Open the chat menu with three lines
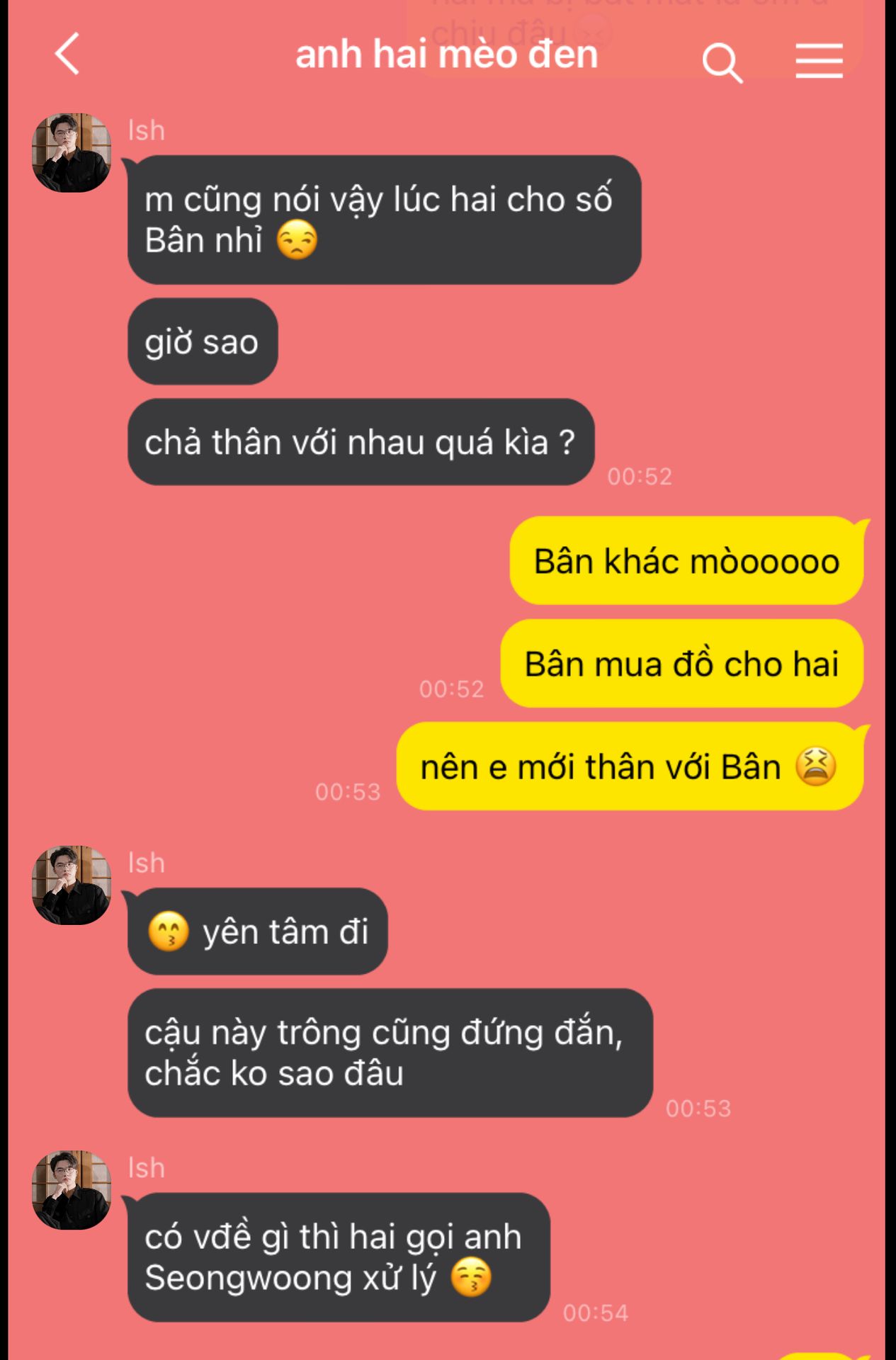This screenshot has height=1360, width=896. 819,60
